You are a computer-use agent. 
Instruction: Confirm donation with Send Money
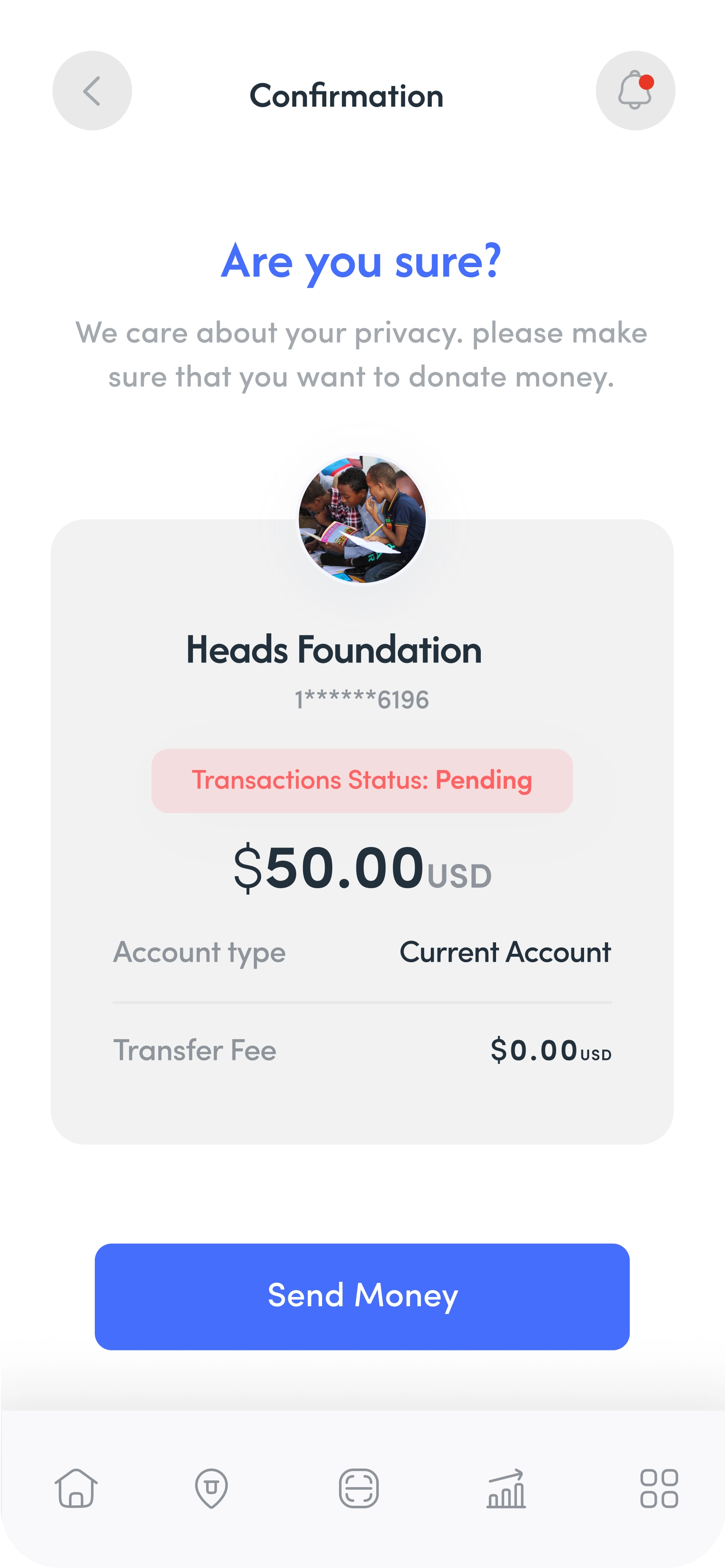click(x=362, y=1296)
